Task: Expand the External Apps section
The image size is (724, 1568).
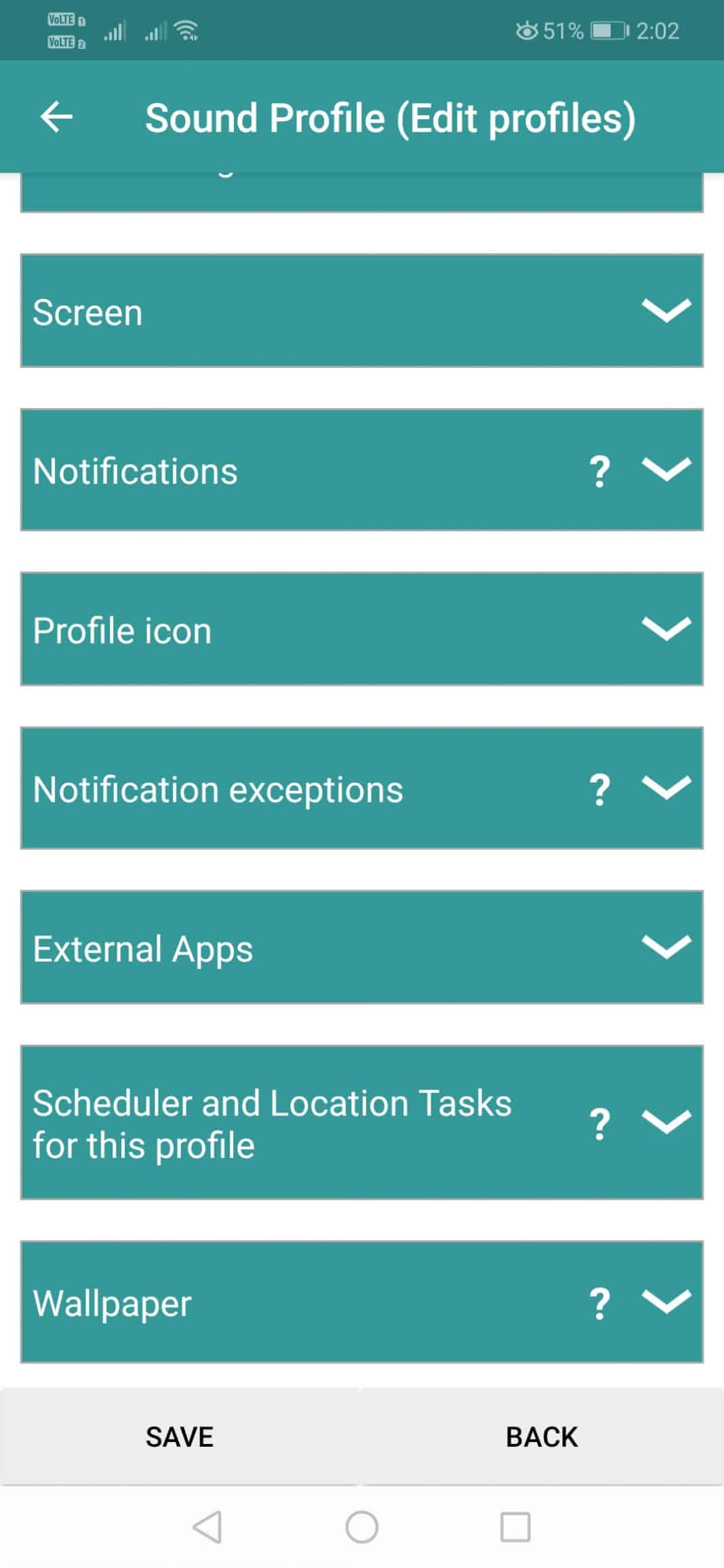Action: point(666,947)
